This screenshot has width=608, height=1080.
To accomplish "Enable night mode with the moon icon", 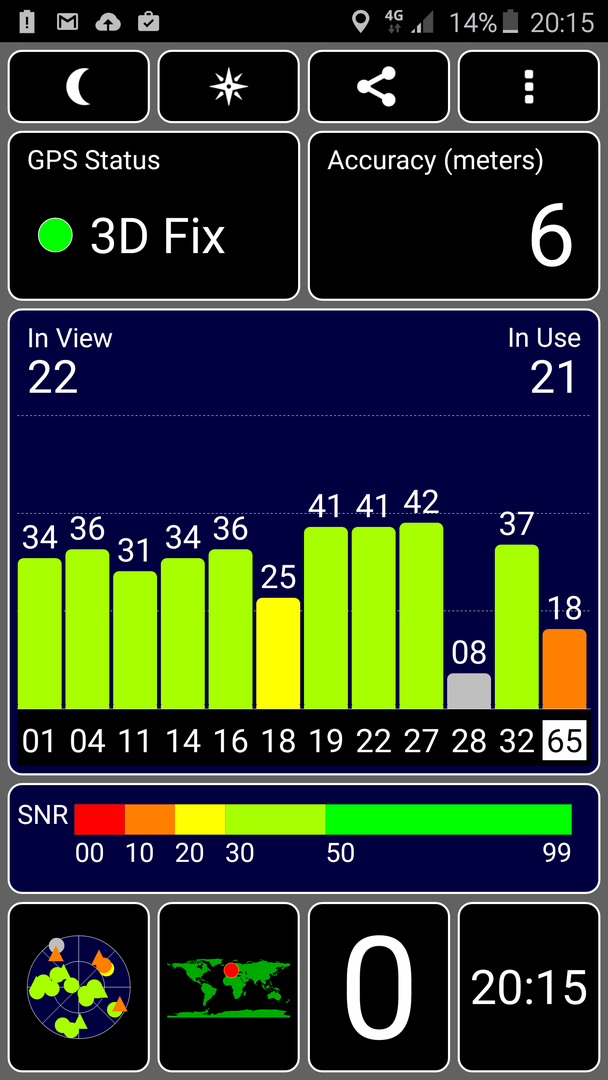I will click(78, 86).
